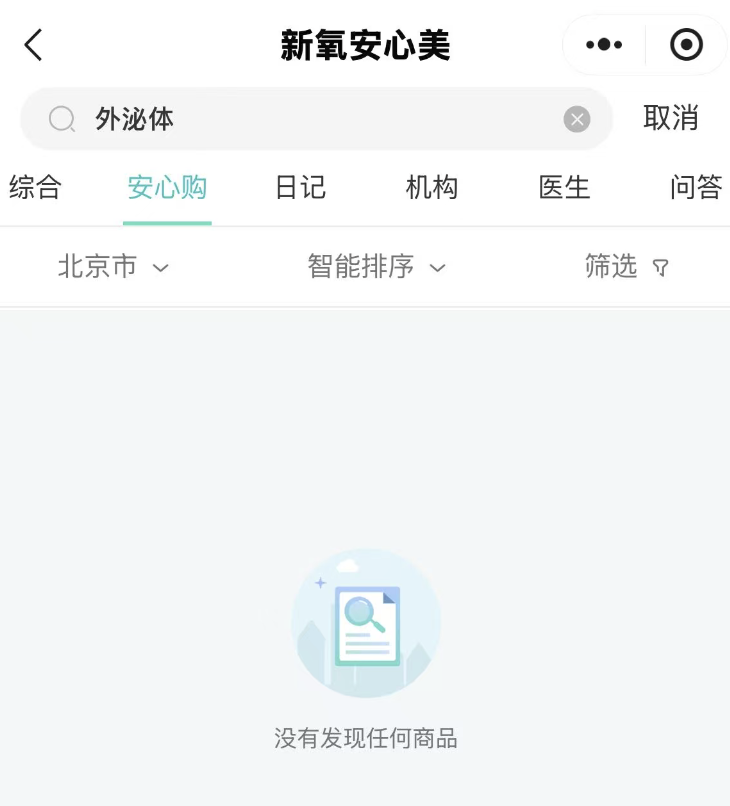Open the 机构 tab
This screenshot has height=806, width=730.
coord(432,188)
